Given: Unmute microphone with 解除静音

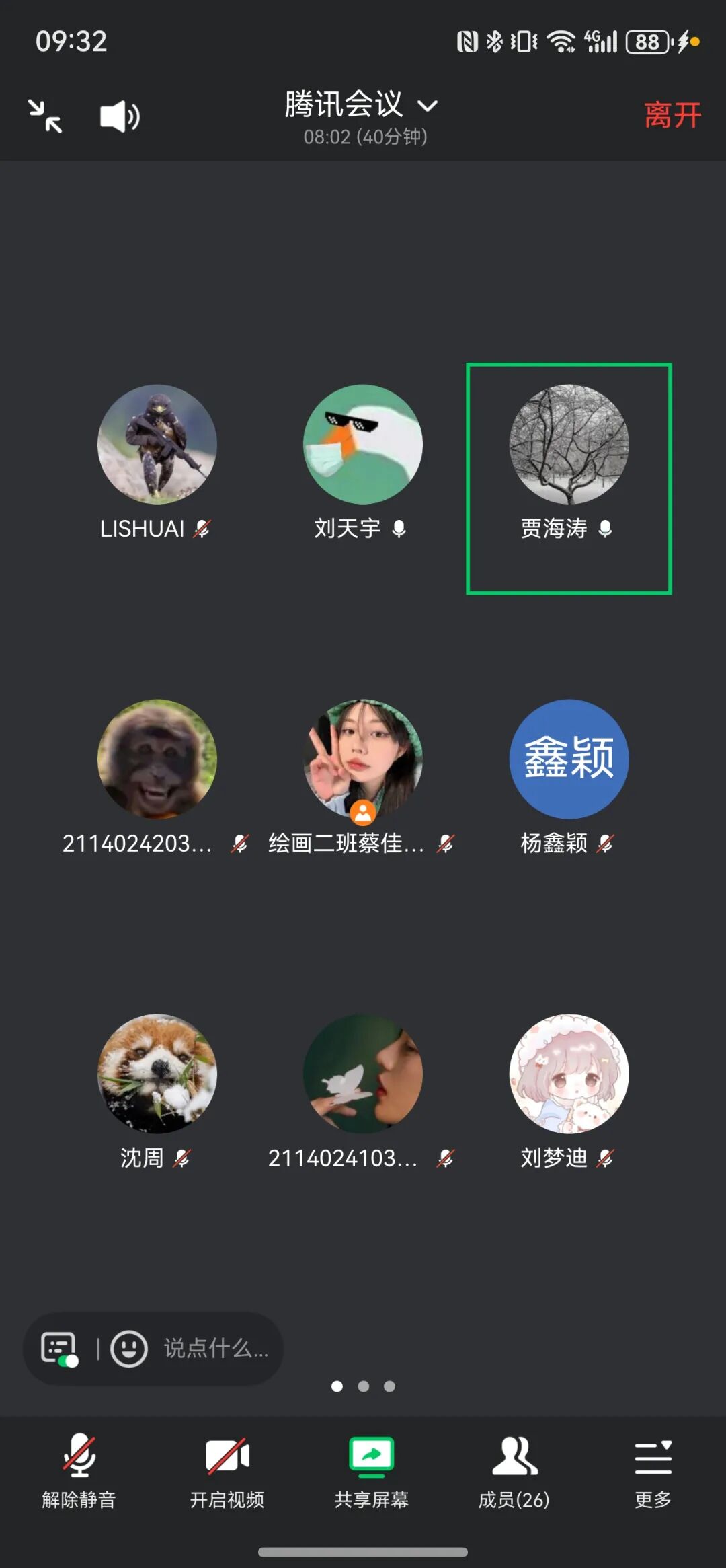Looking at the screenshot, I should pyautogui.click(x=79, y=1471).
